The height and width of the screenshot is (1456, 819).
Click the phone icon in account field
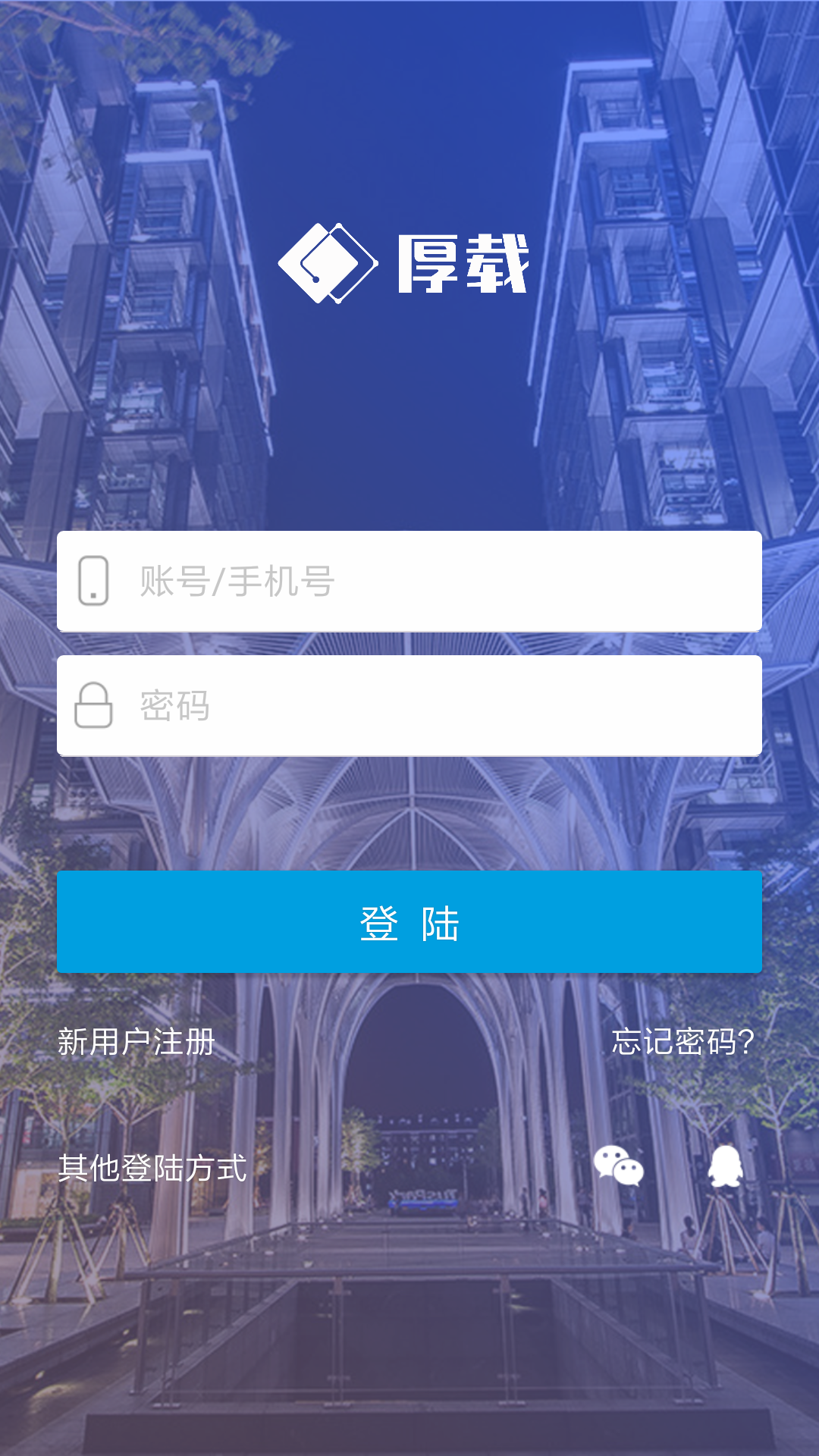point(93,582)
